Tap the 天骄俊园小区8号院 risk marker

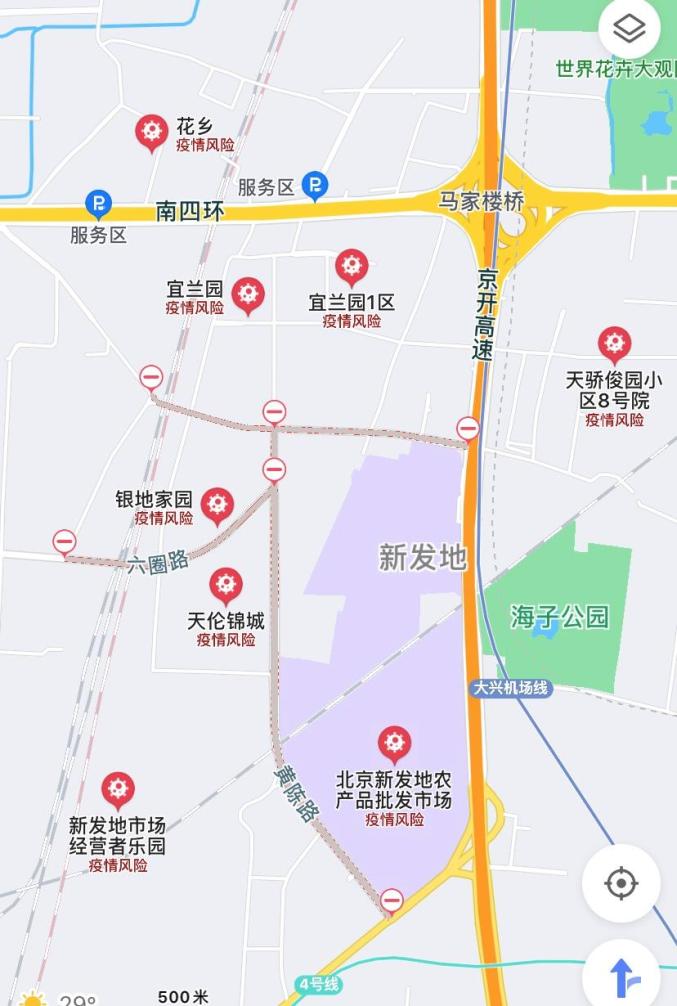pos(614,345)
